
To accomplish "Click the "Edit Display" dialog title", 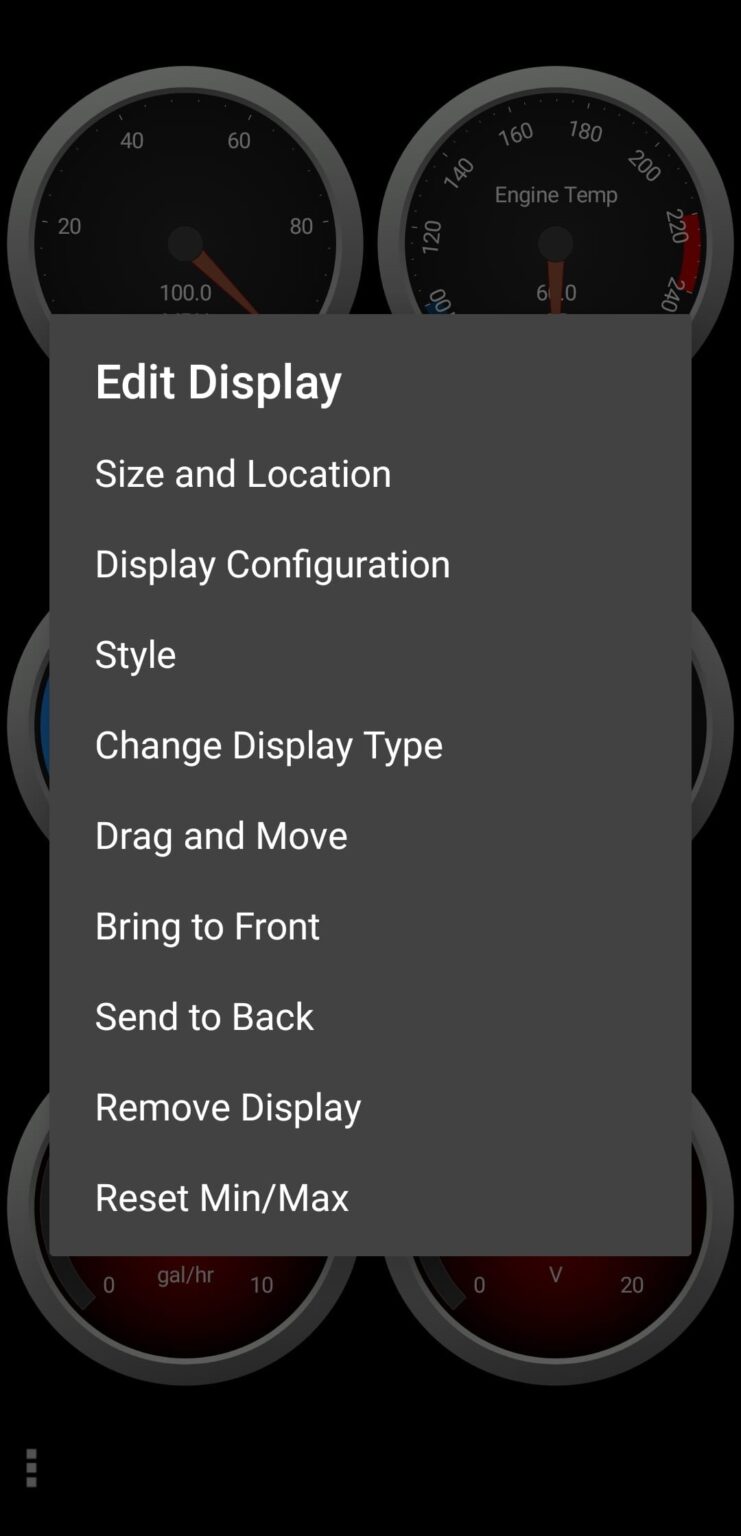I will 218,381.
